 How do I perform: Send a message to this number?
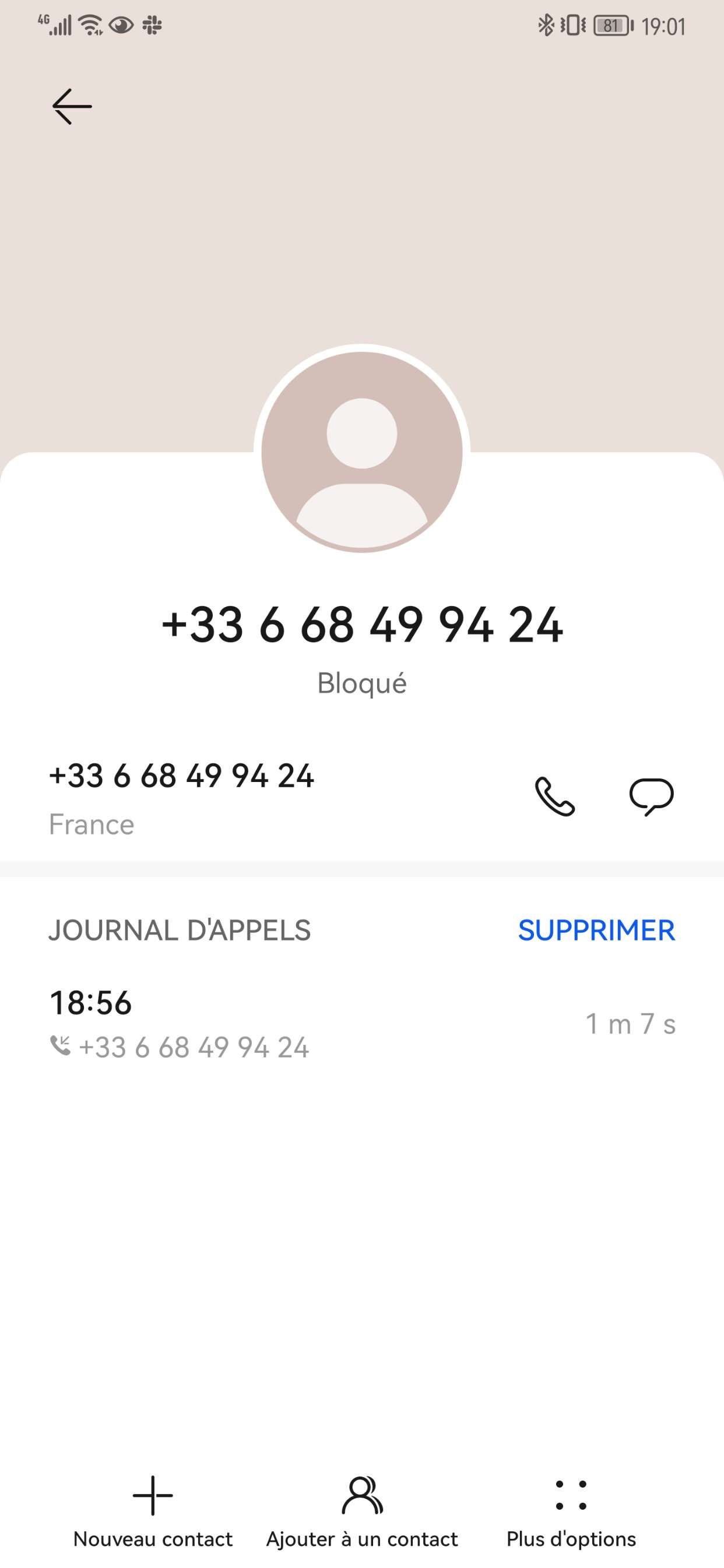[651, 796]
